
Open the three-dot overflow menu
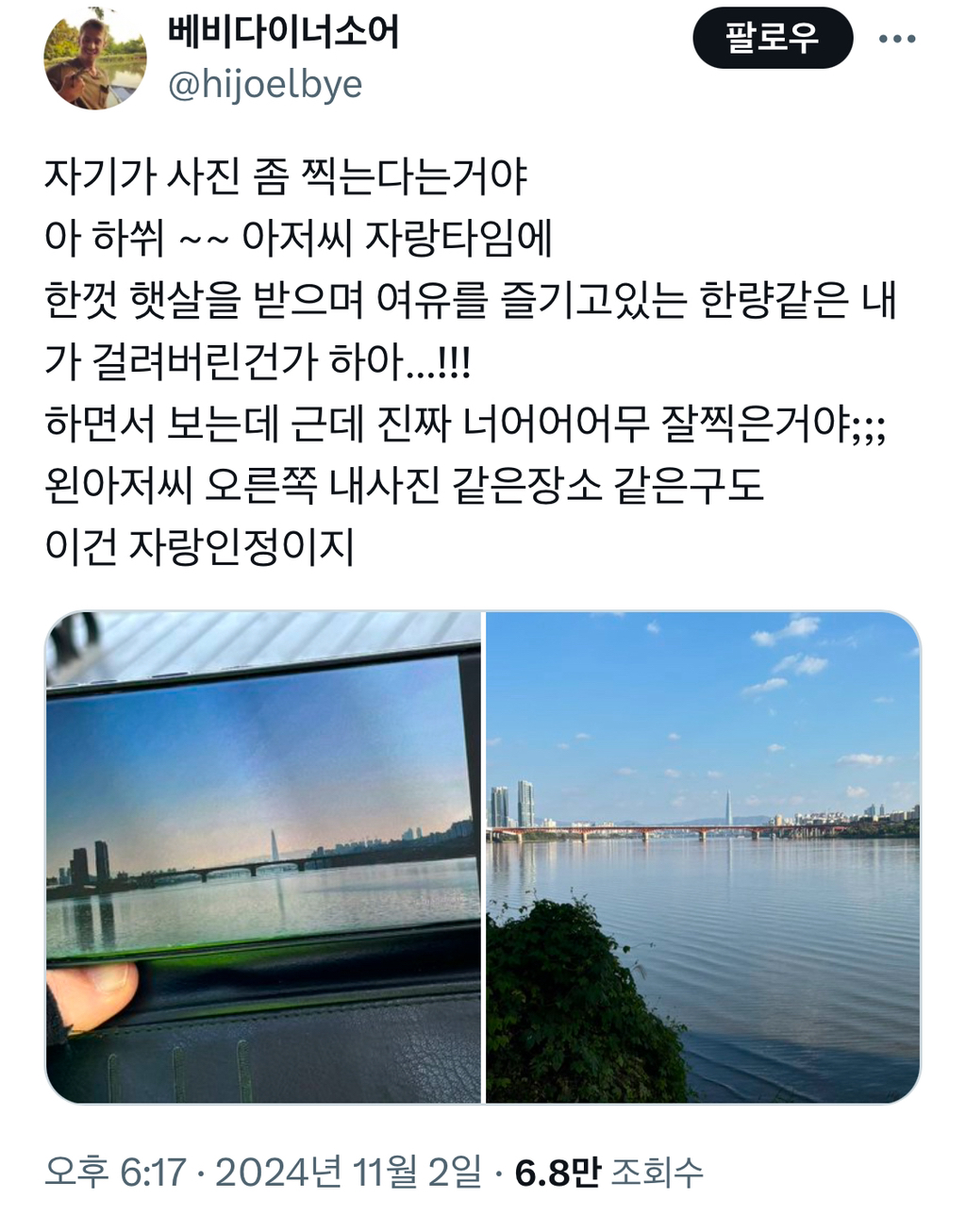pyautogui.click(x=896, y=39)
